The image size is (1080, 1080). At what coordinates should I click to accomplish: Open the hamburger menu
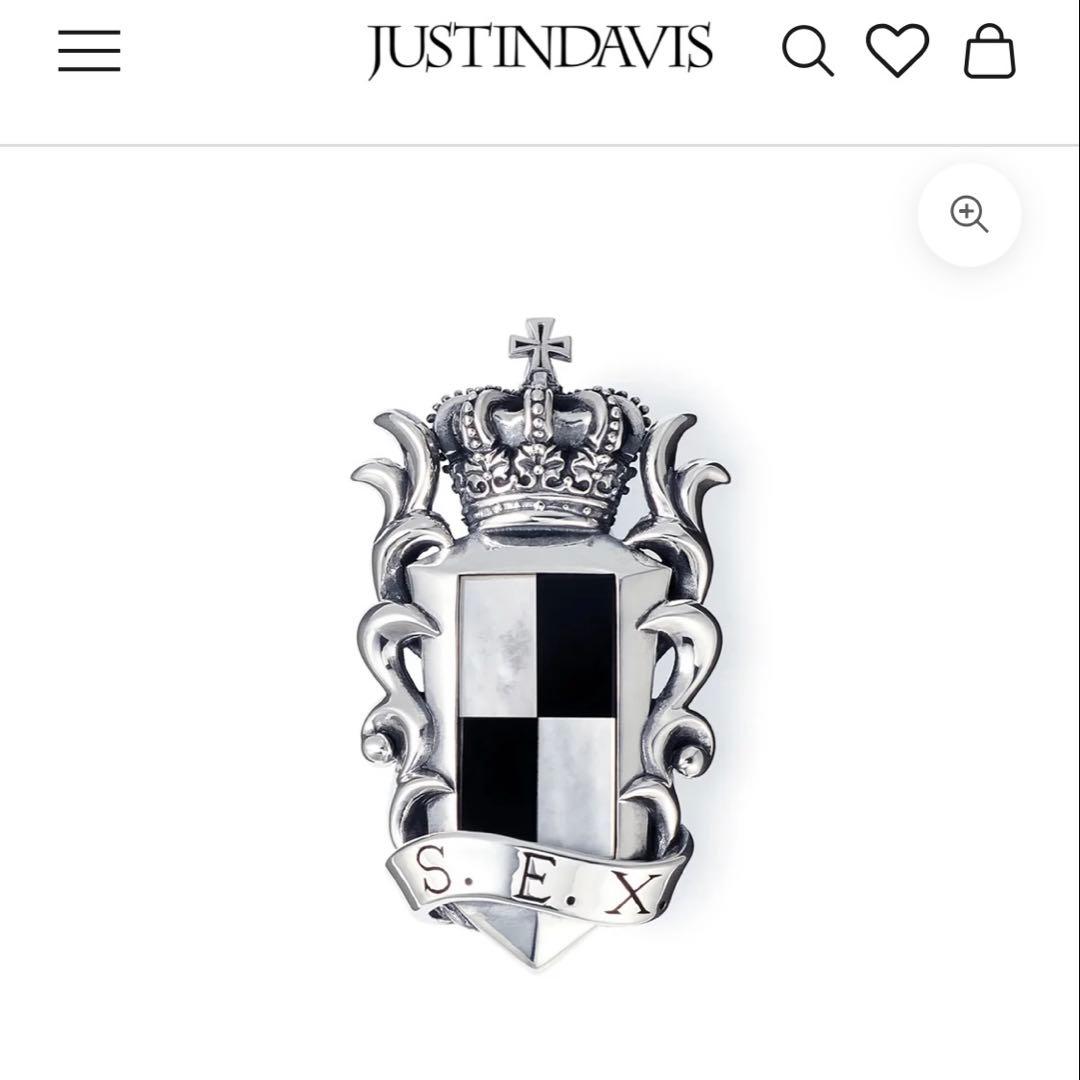pyautogui.click(x=89, y=51)
